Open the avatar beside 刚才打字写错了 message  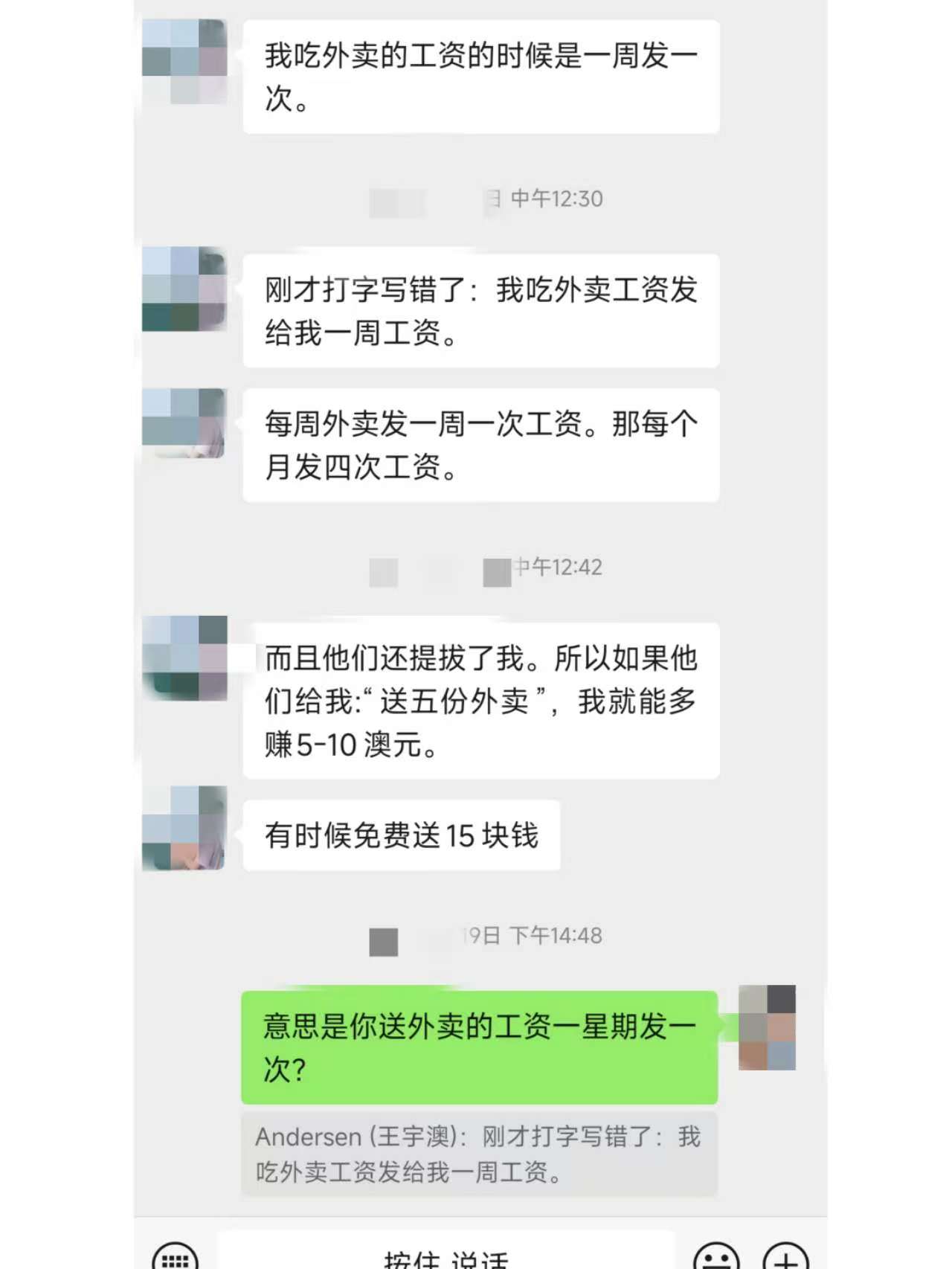tap(184, 289)
